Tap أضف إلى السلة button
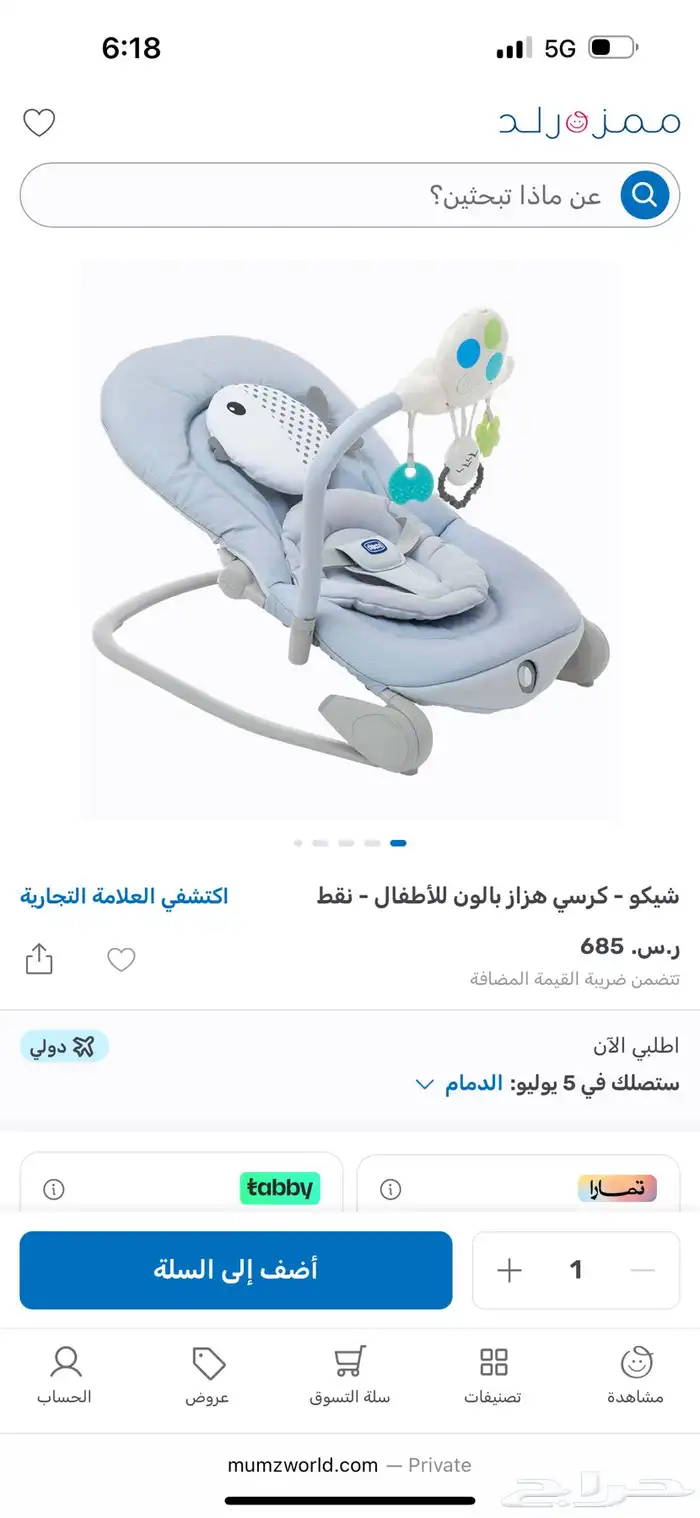The width and height of the screenshot is (700, 1518). point(236,1270)
